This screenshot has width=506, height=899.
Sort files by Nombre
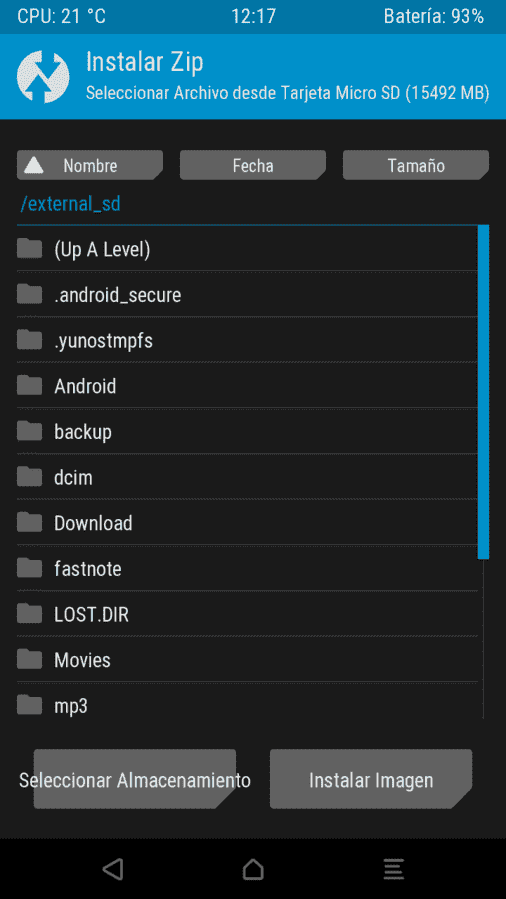tap(90, 165)
